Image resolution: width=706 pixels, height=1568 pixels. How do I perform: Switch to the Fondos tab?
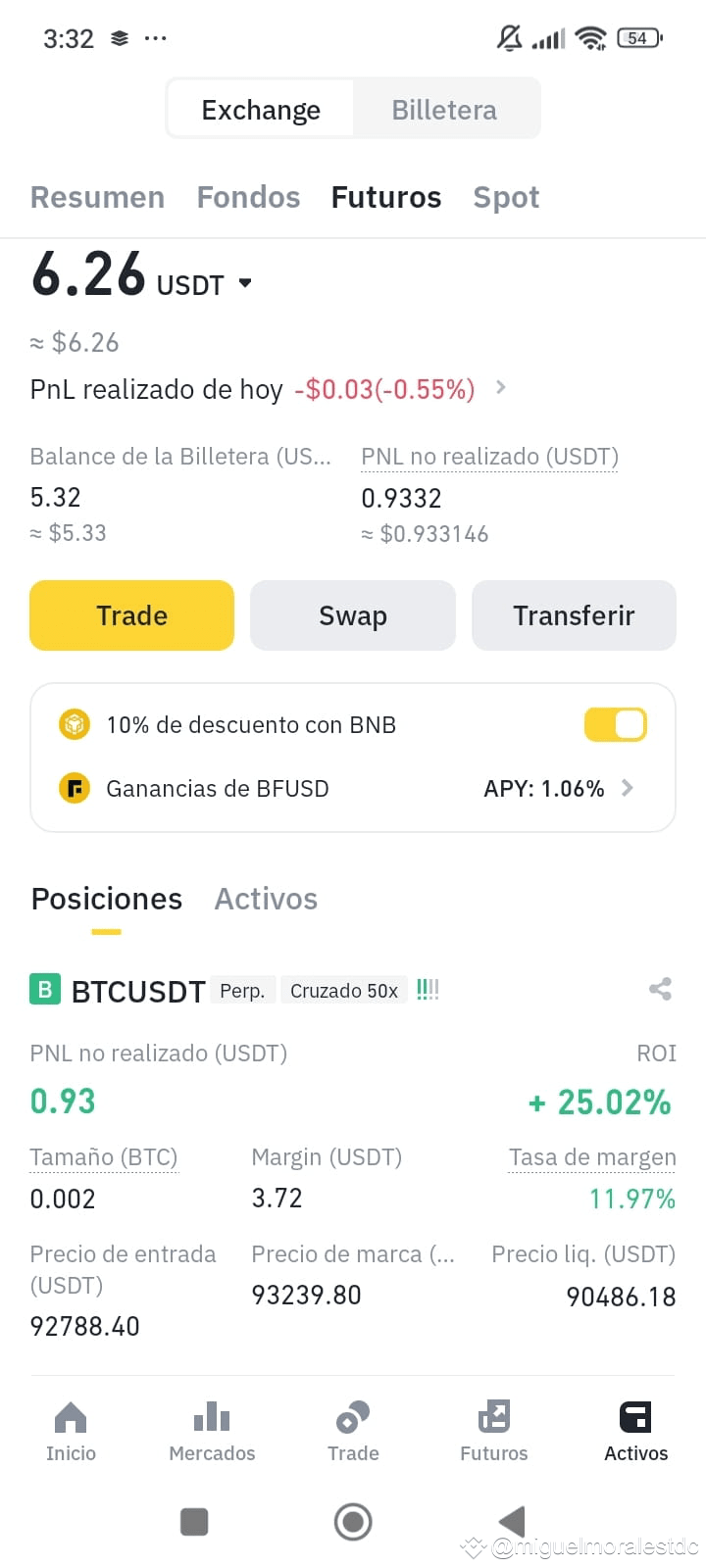tap(248, 197)
